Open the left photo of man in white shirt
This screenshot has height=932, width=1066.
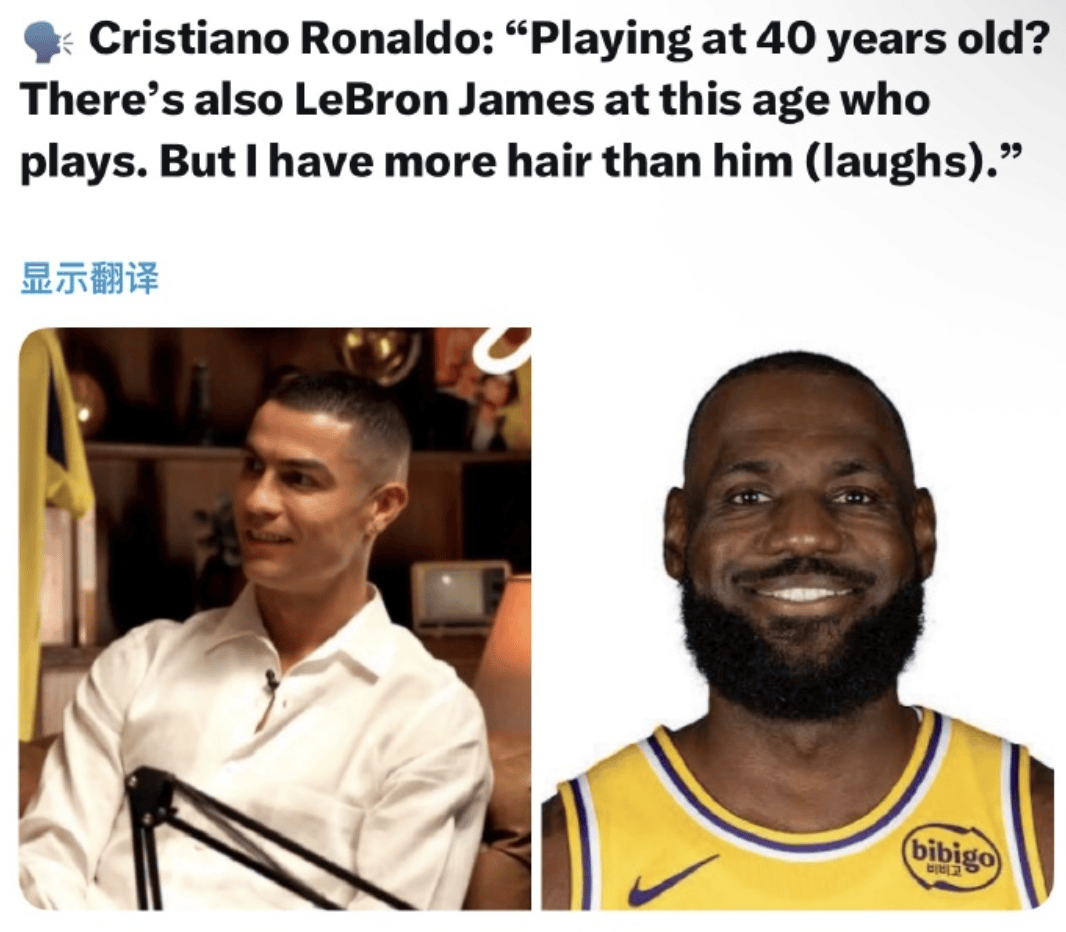[x=275, y=620]
